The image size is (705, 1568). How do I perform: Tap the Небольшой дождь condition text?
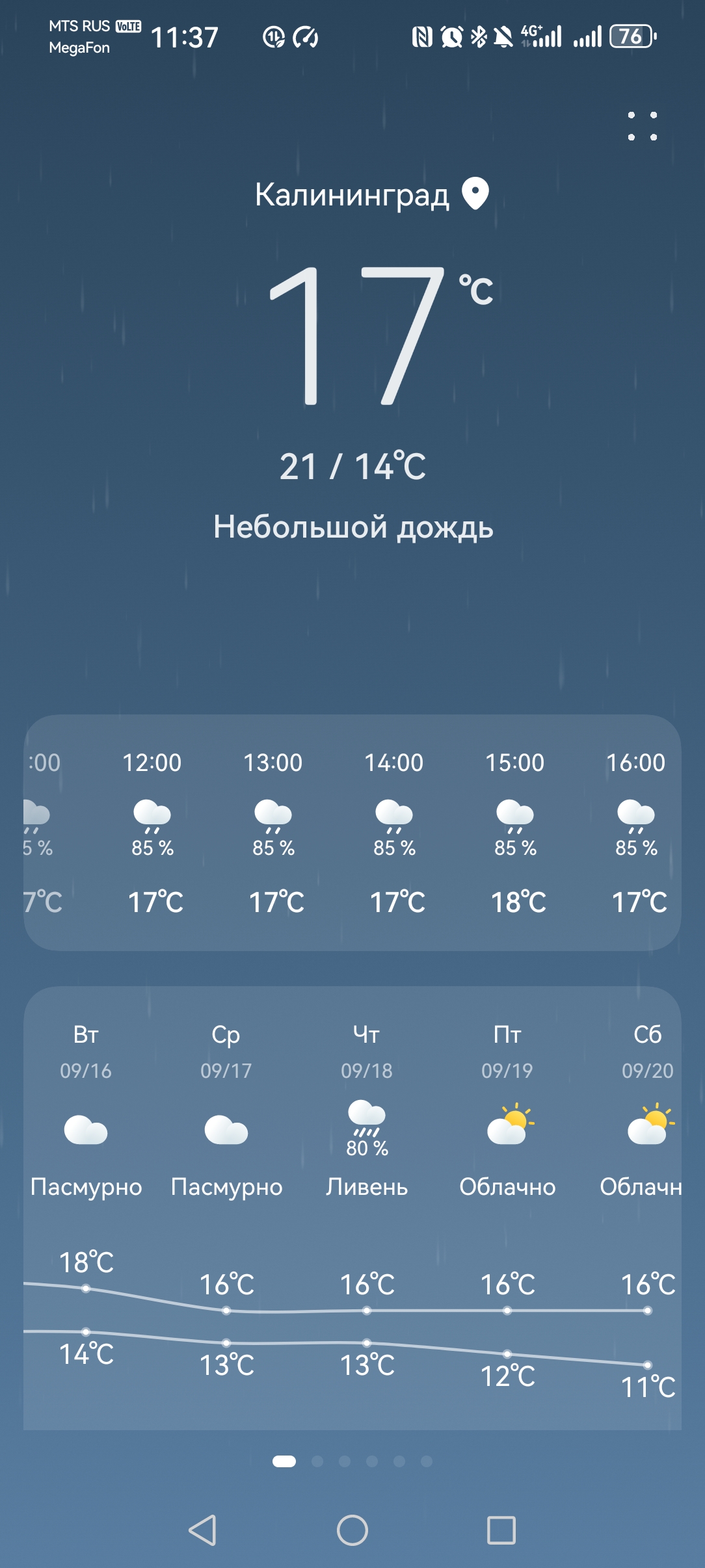click(x=353, y=527)
